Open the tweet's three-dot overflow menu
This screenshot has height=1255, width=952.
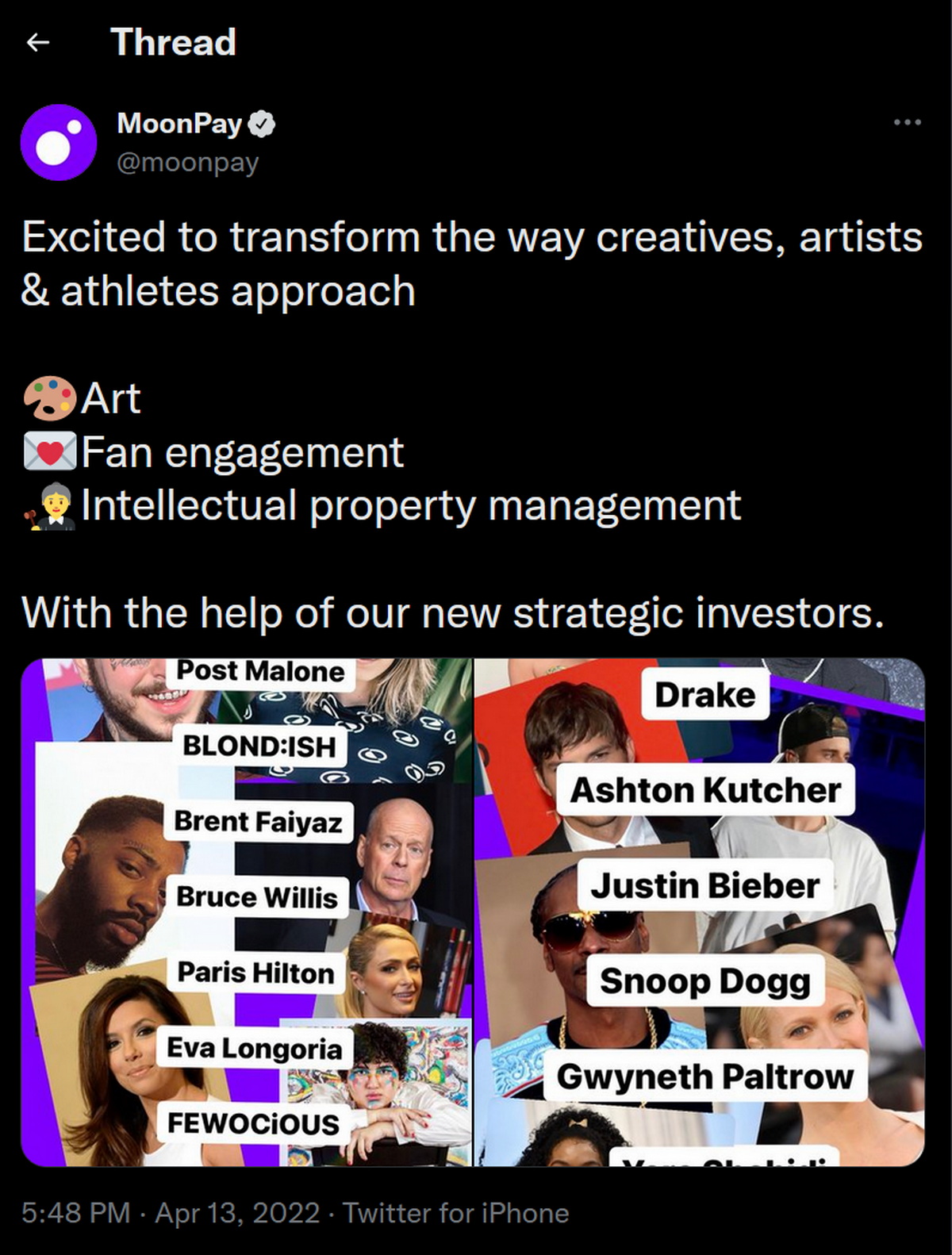pyautogui.click(x=907, y=122)
